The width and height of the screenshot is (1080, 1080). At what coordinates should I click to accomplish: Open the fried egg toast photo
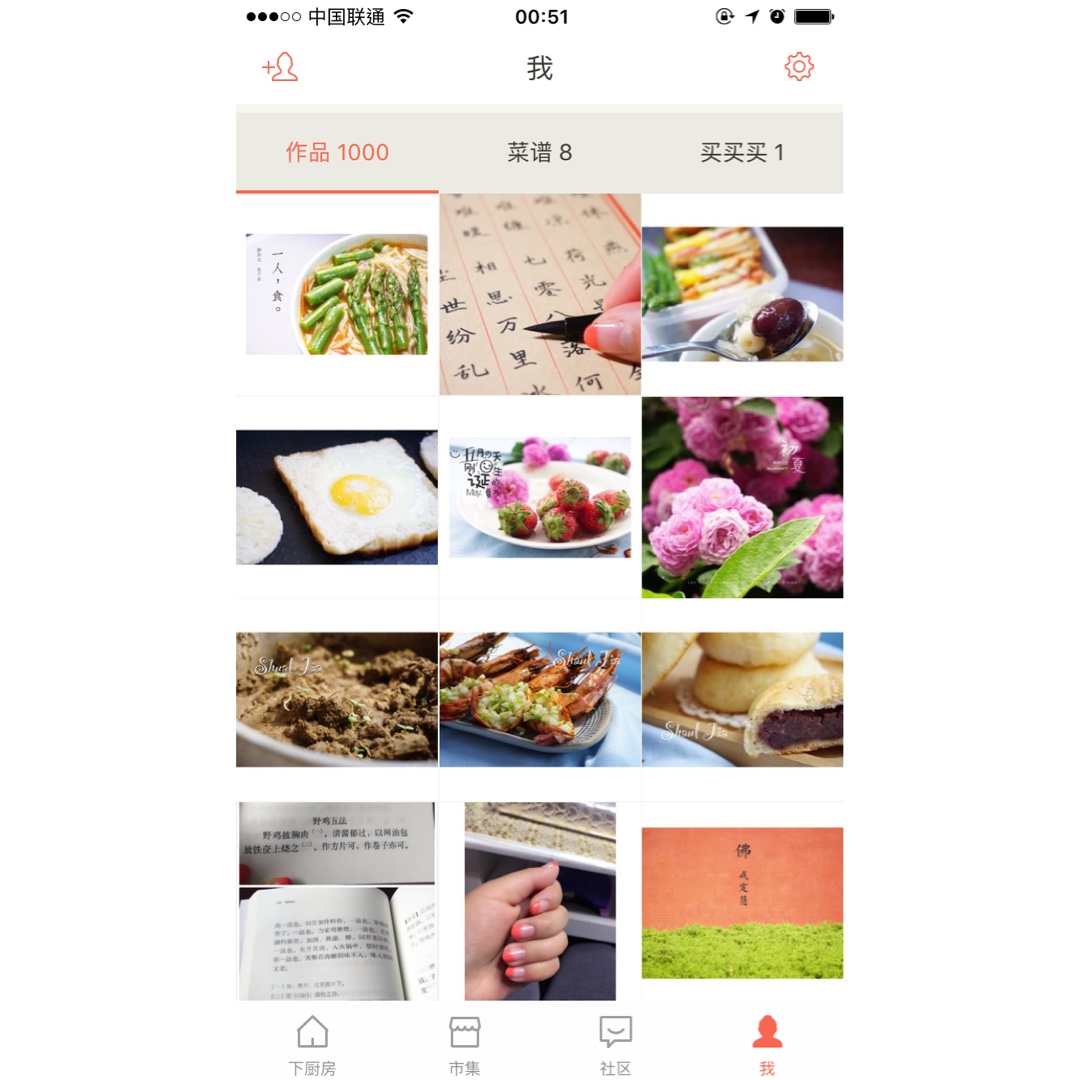click(337, 497)
